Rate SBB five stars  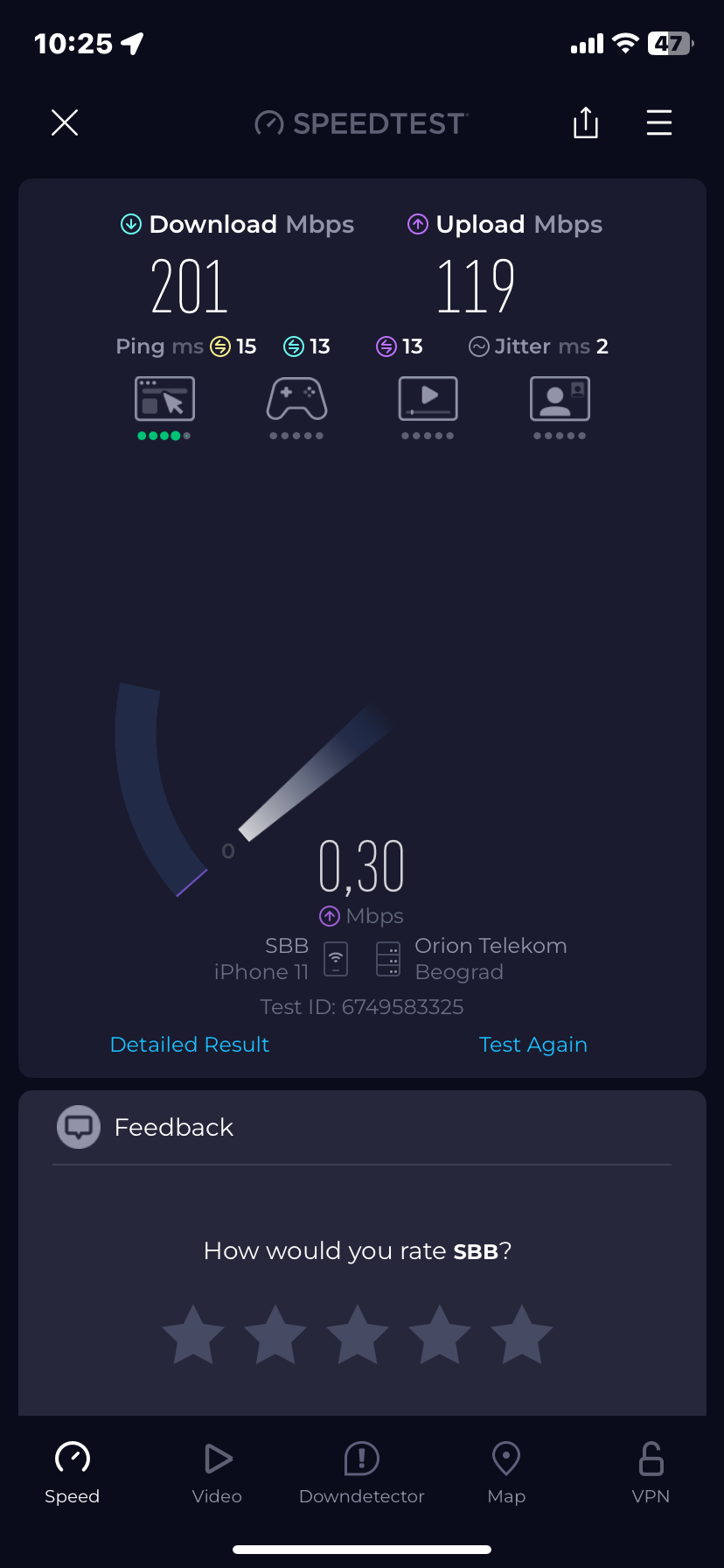coord(522,1334)
